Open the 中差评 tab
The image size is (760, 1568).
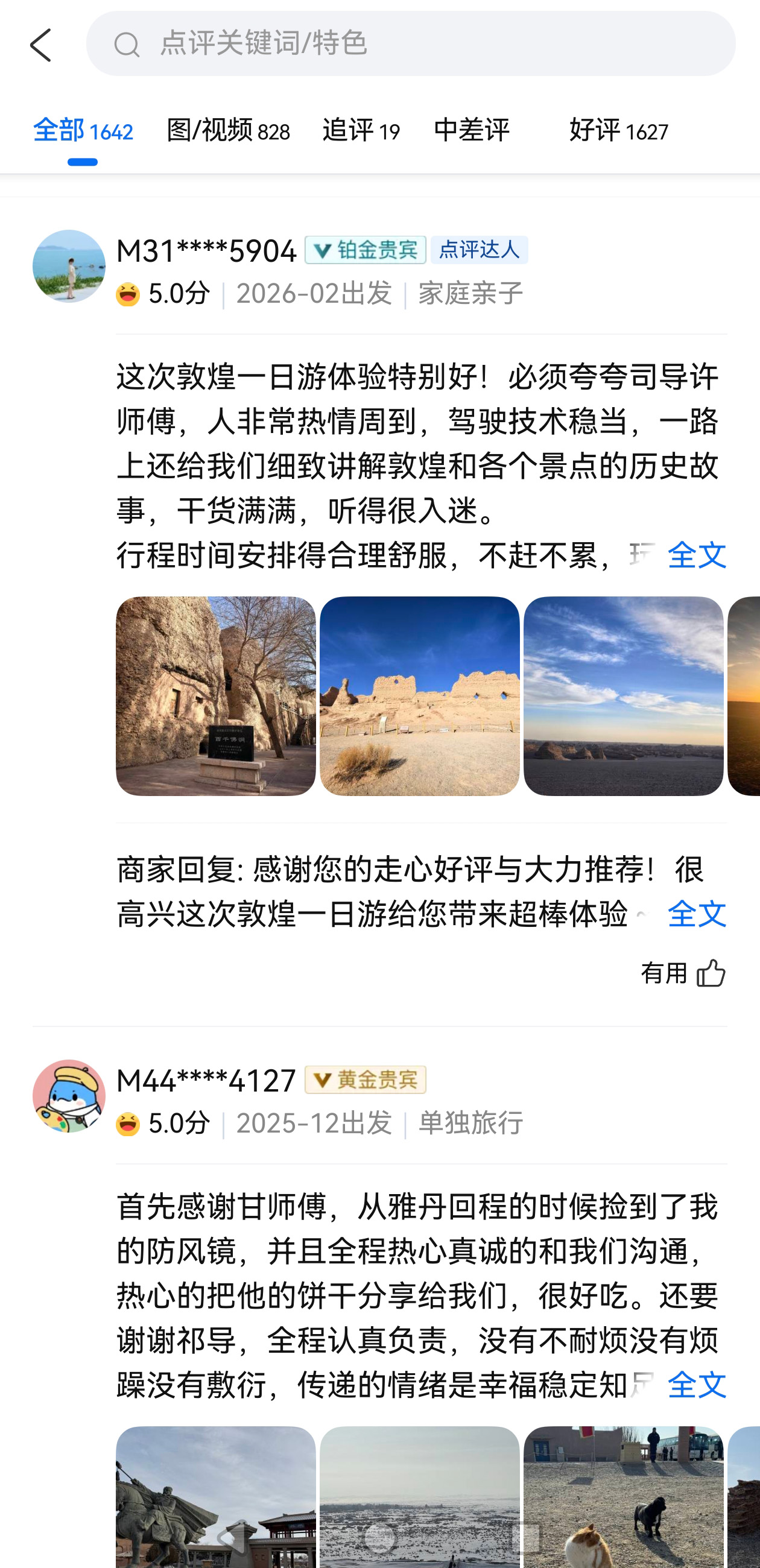pyautogui.click(x=471, y=131)
